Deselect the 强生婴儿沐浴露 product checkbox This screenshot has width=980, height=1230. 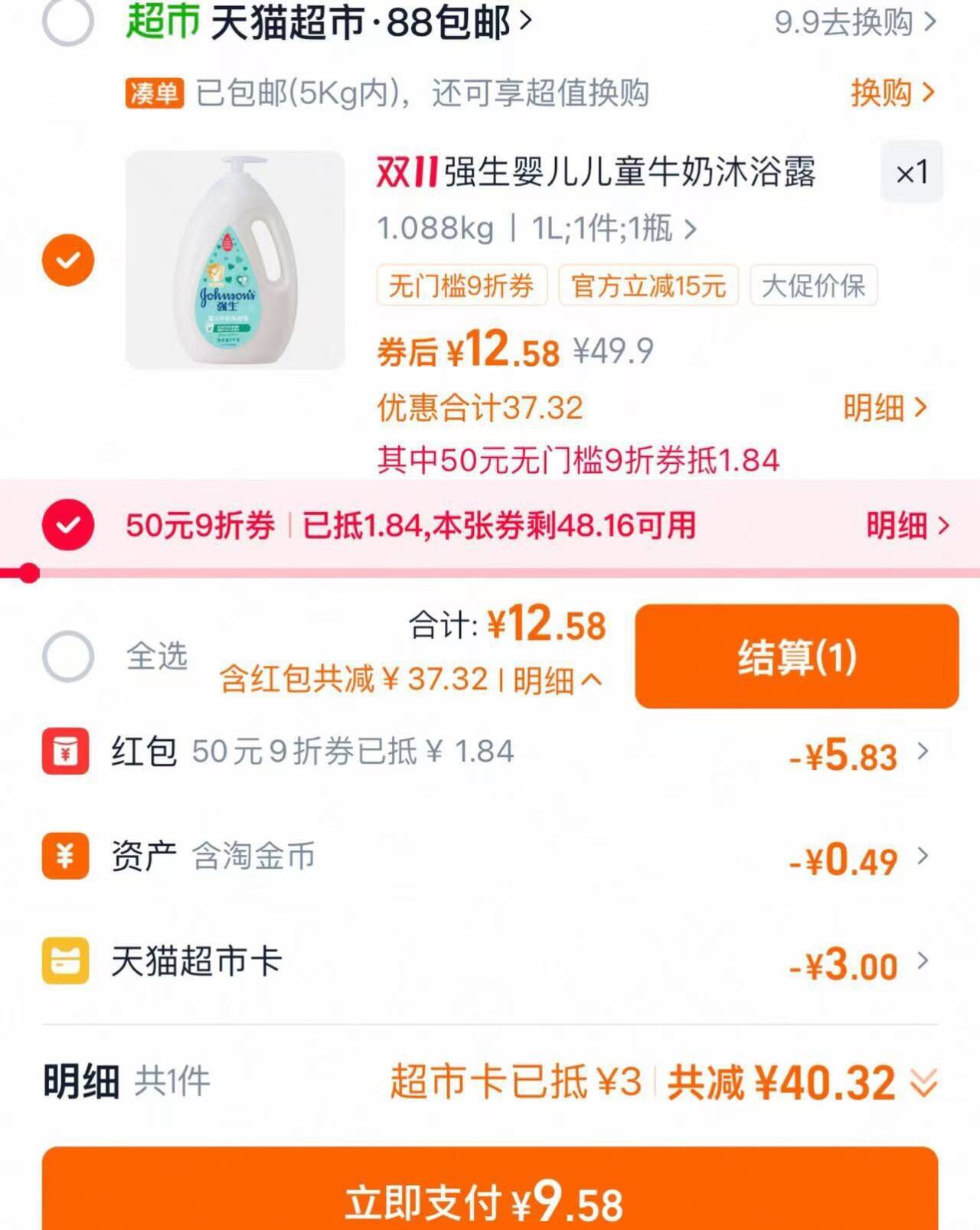[x=68, y=260]
